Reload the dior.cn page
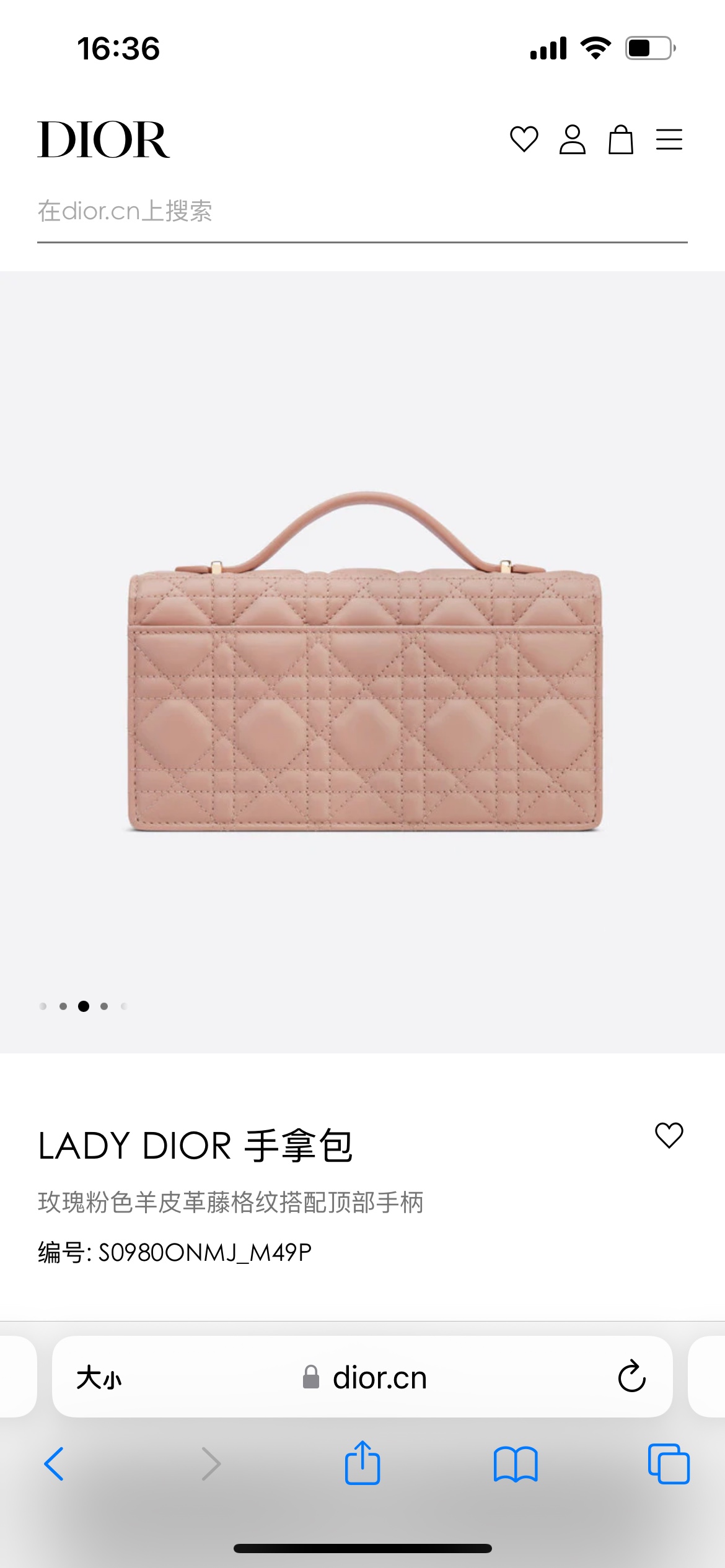Viewport: 725px width, 1568px height. click(631, 1377)
